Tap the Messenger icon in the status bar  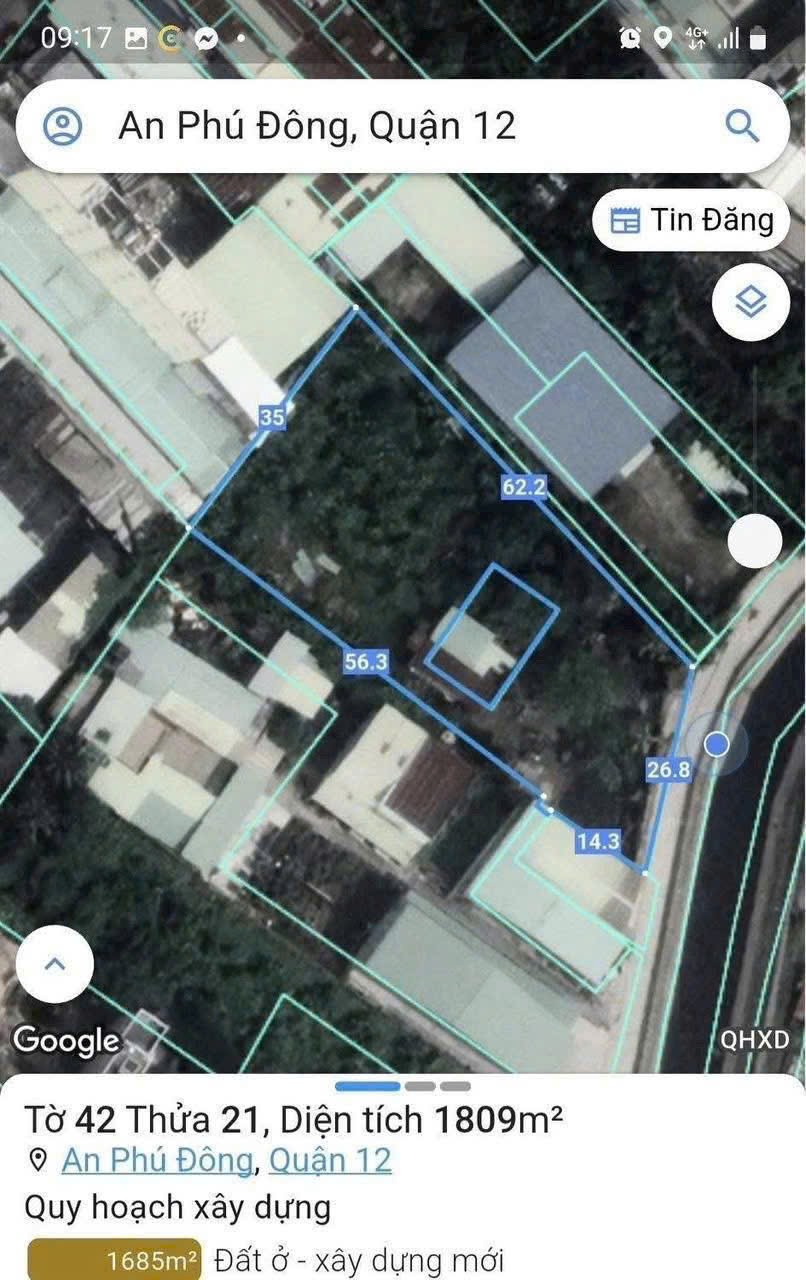point(207,36)
